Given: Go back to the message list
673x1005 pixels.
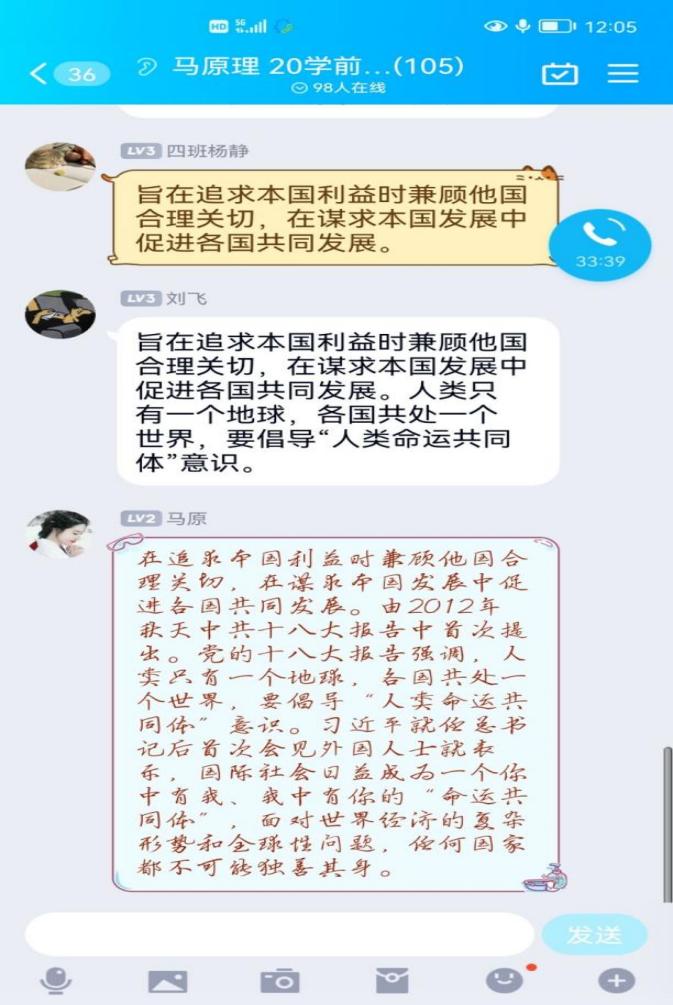Looking at the screenshot, I should click(40, 73).
